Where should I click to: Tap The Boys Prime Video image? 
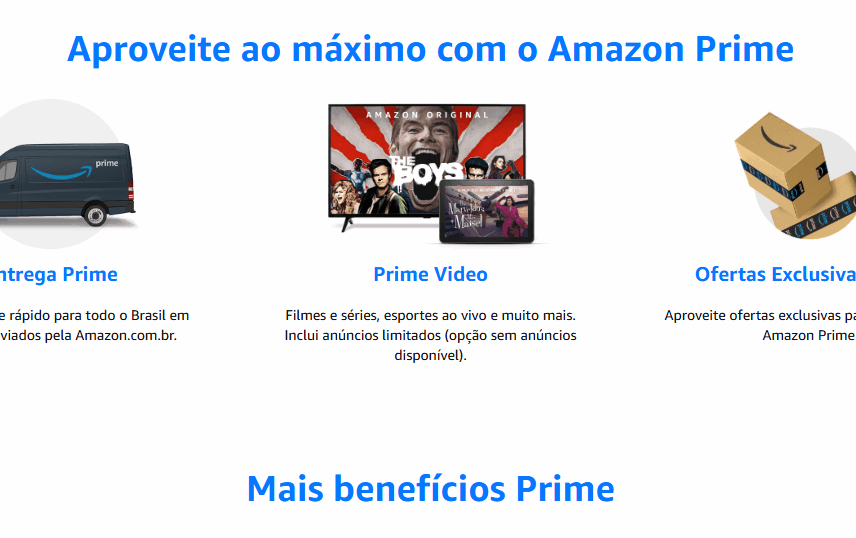click(430, 172)
